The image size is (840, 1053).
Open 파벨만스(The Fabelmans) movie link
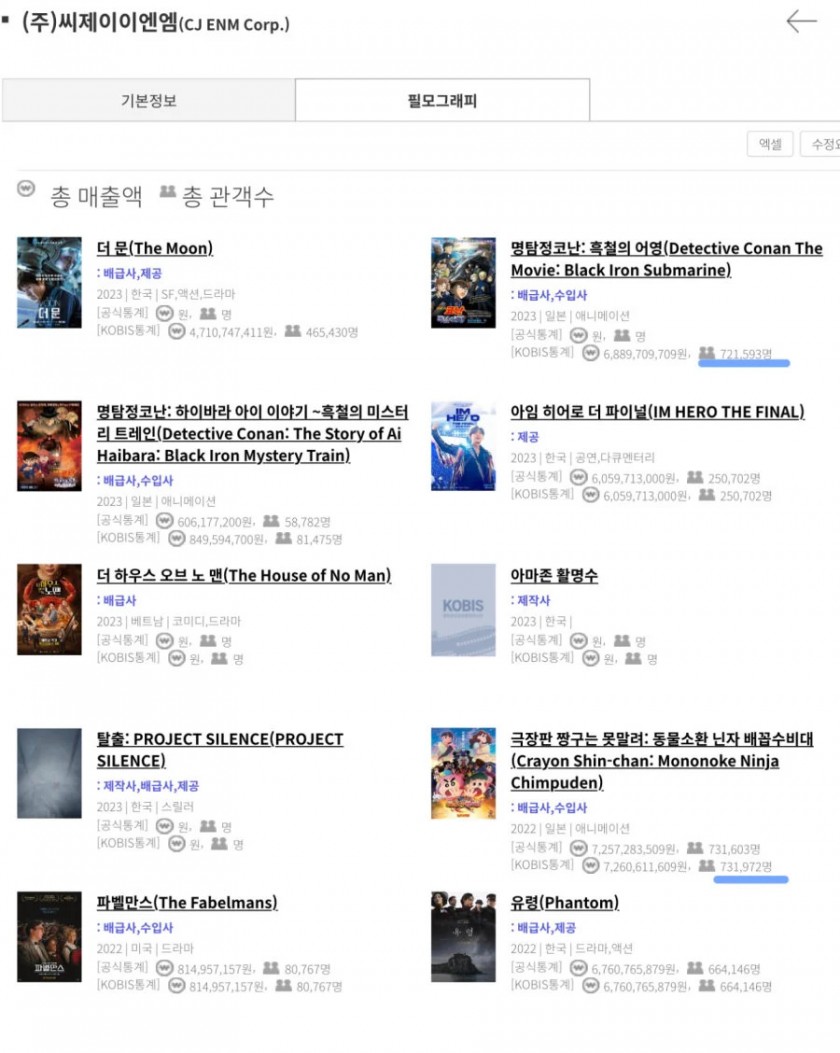187,902
